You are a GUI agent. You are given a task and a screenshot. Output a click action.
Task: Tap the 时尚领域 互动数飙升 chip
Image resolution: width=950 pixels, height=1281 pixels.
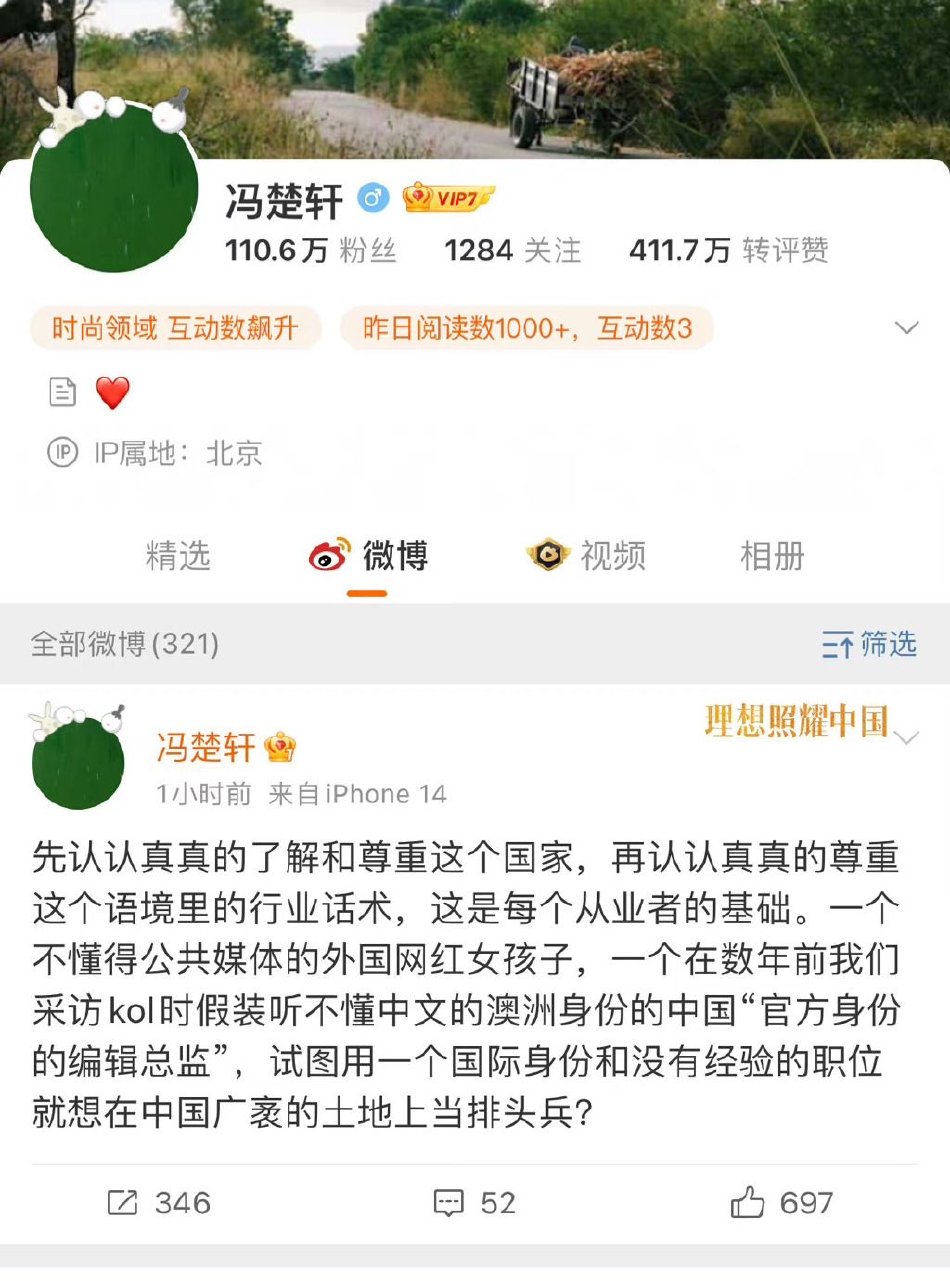pos(175,328)
